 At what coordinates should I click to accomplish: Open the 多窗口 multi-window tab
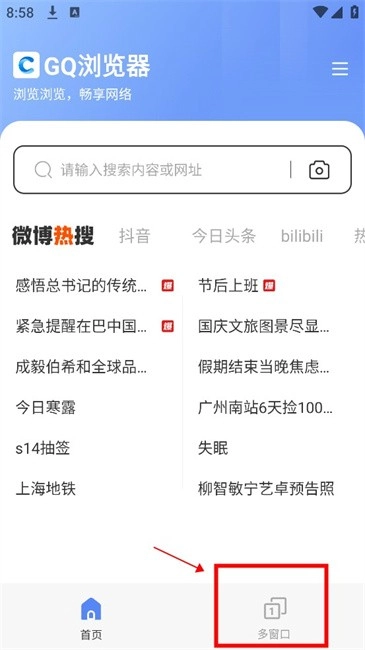tap(273, 618)
